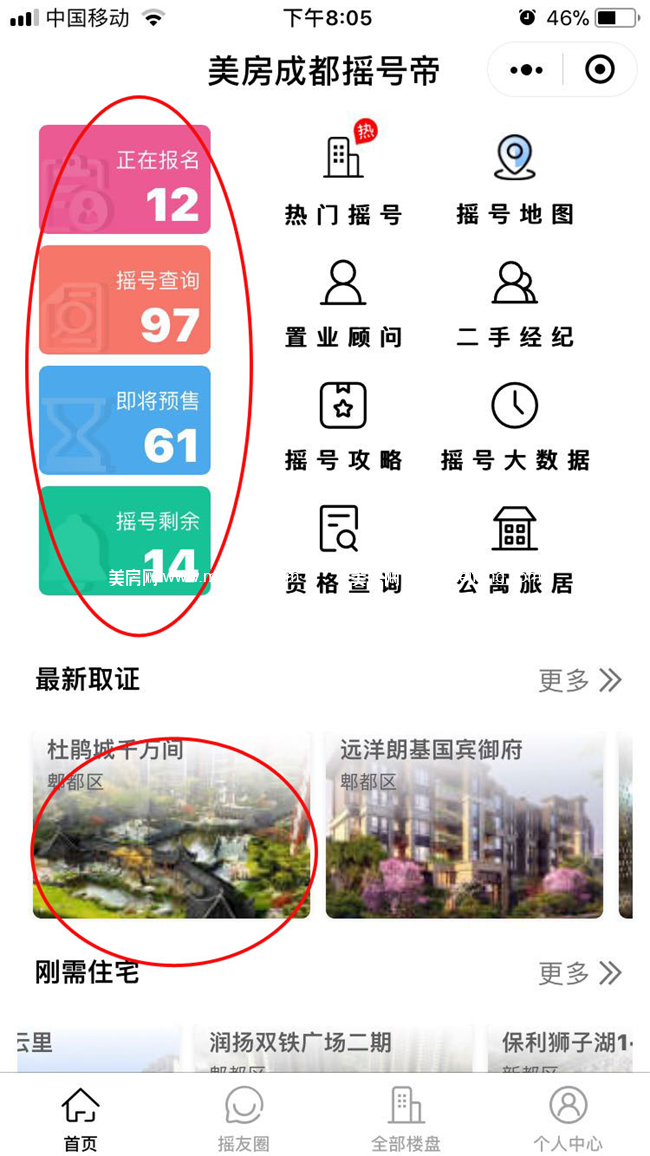This screenshot has width=650, height=1156.
Task: Open 摇号地图
Action: click(x=514, y=174)
